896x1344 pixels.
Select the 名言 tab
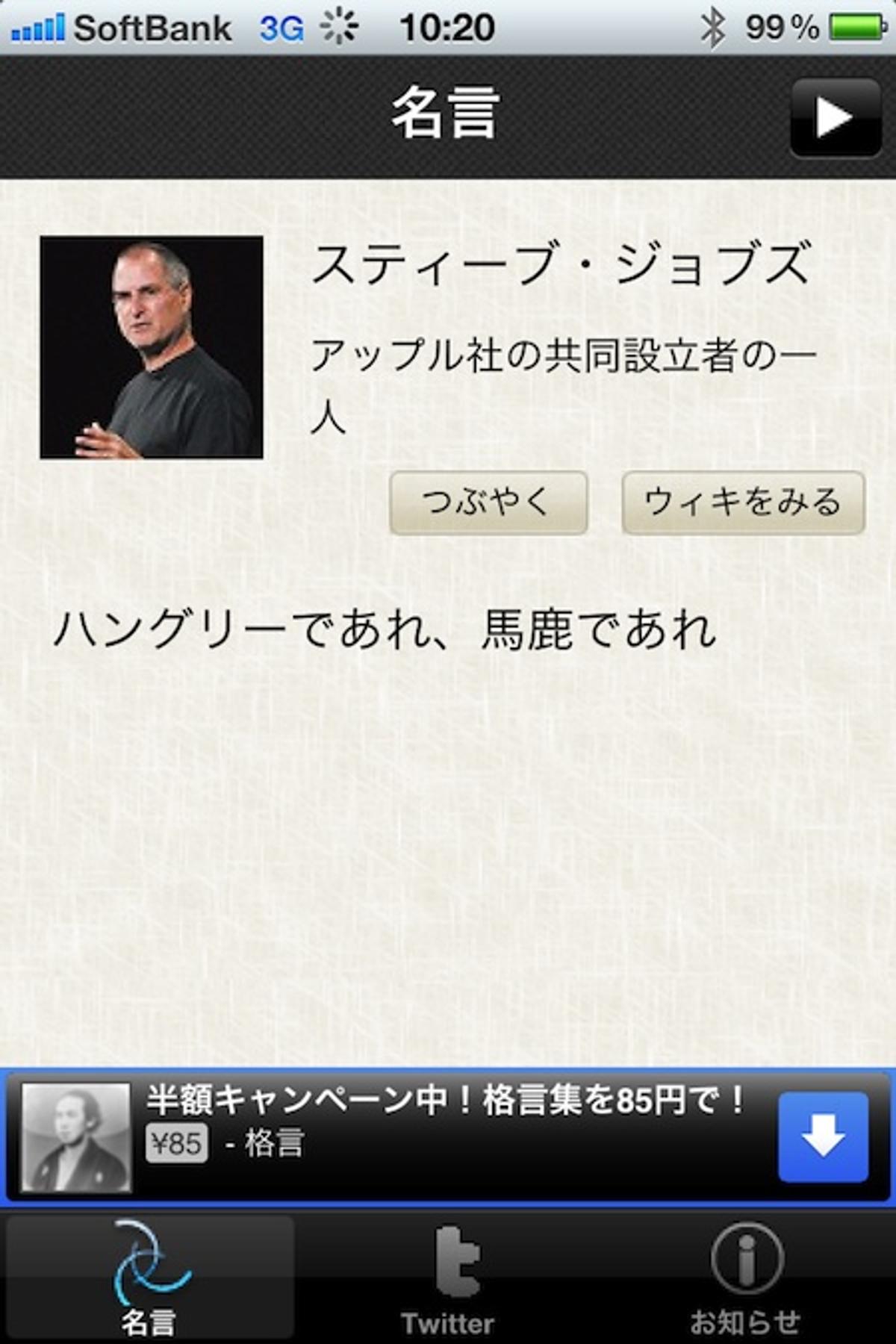click(x=149, y=1278)
